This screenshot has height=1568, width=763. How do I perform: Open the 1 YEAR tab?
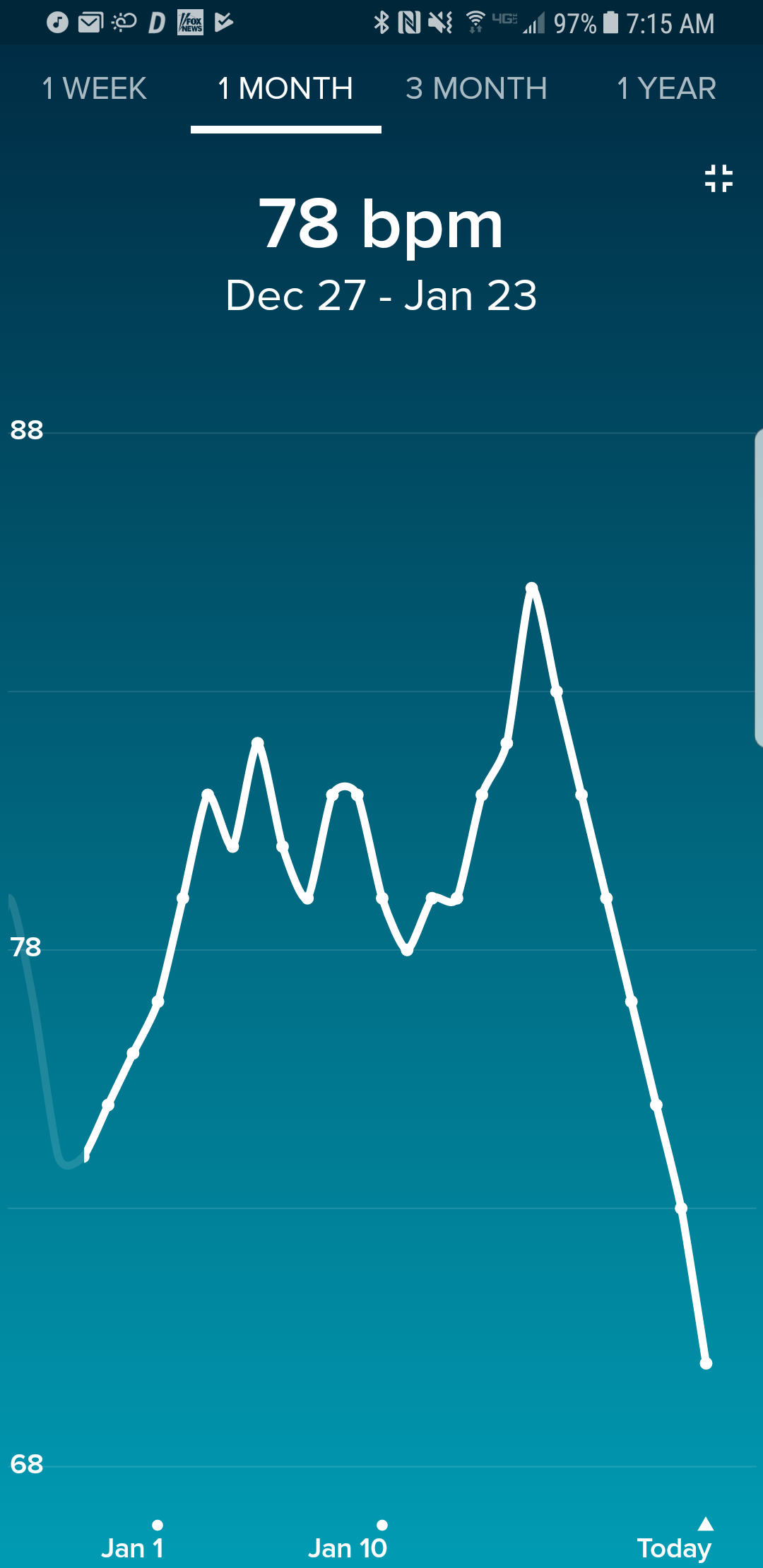coord(666,89)
